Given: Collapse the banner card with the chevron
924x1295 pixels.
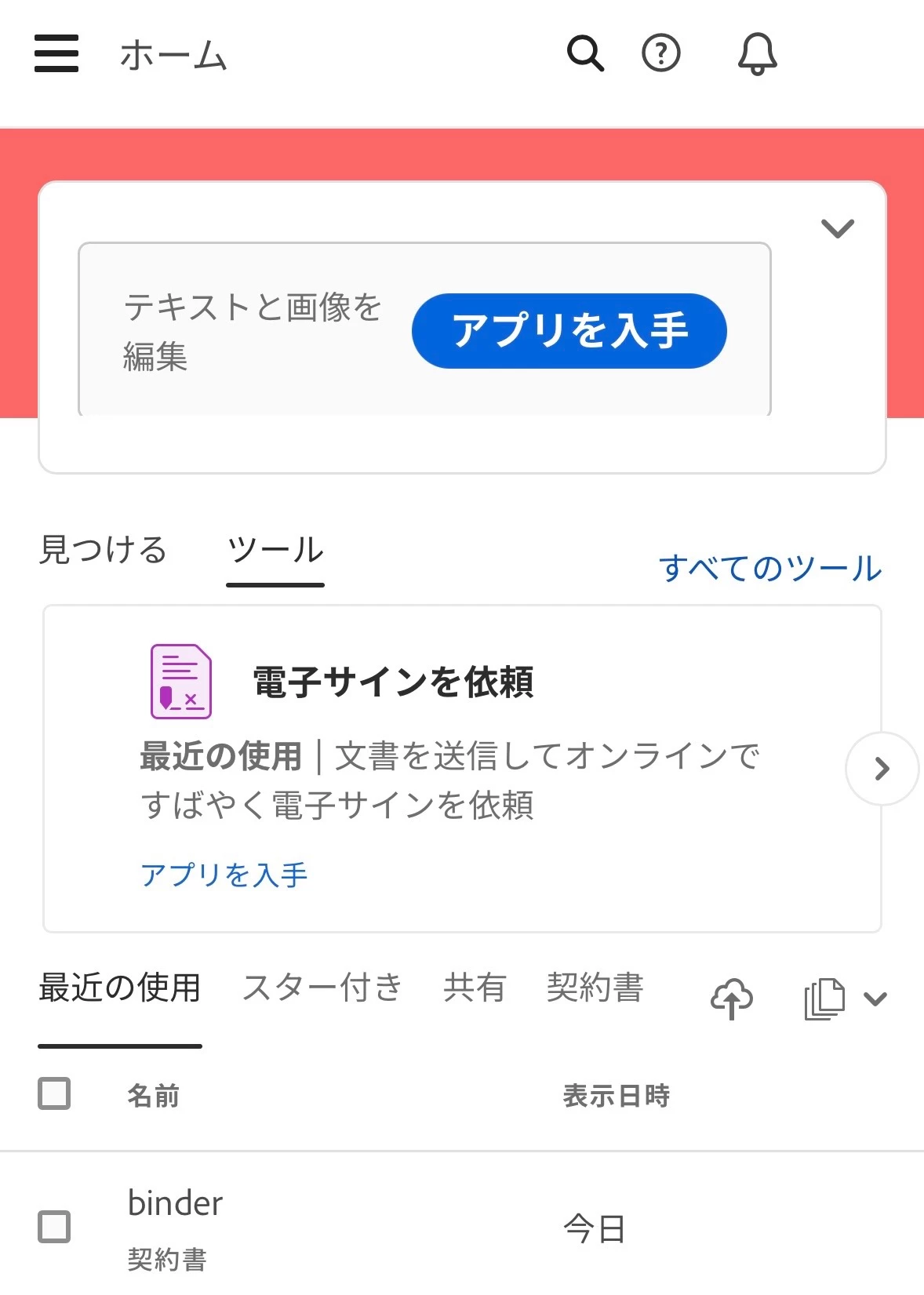Looking at the screenshot, I should [x=837, y=228].
